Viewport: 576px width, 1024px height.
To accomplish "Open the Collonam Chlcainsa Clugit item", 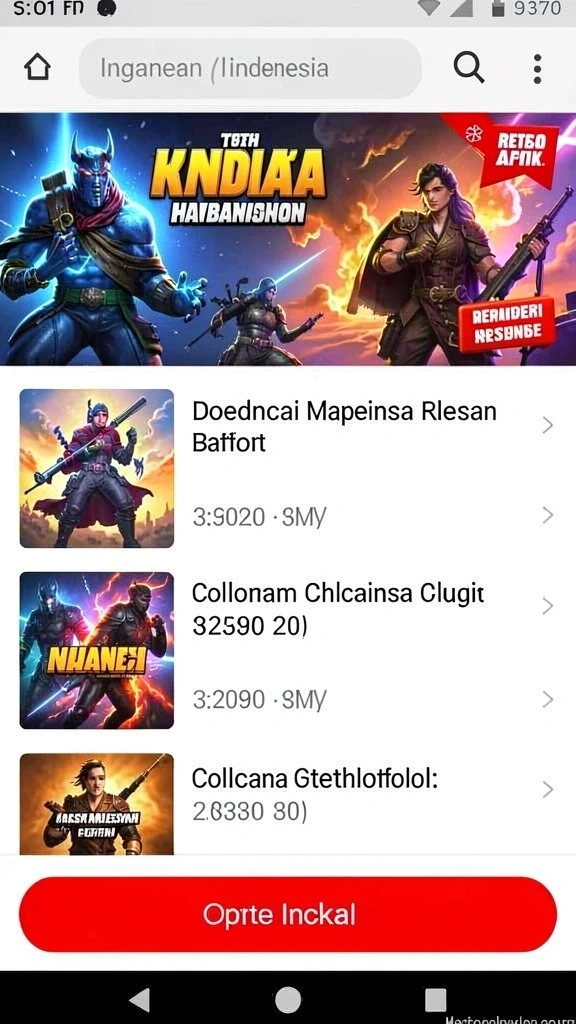I will click(288, 650).
